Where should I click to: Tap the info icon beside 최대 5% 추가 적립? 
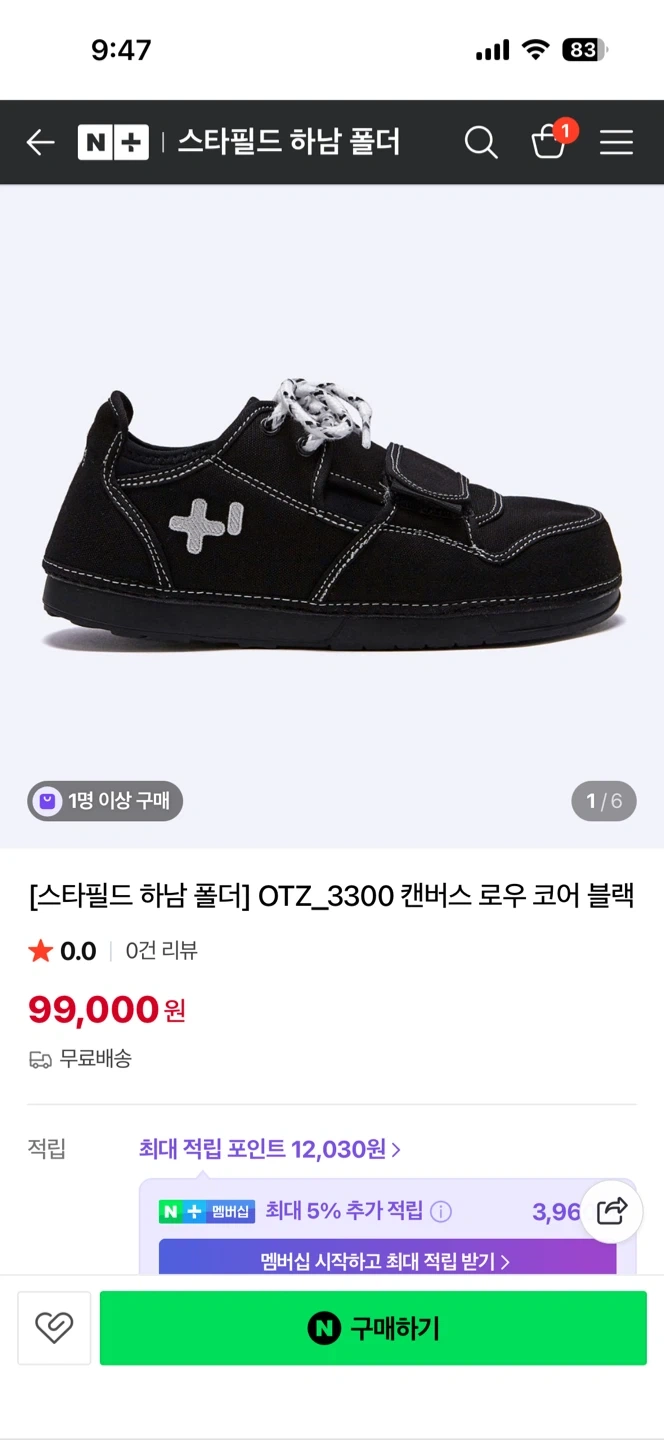point(440,1212)
